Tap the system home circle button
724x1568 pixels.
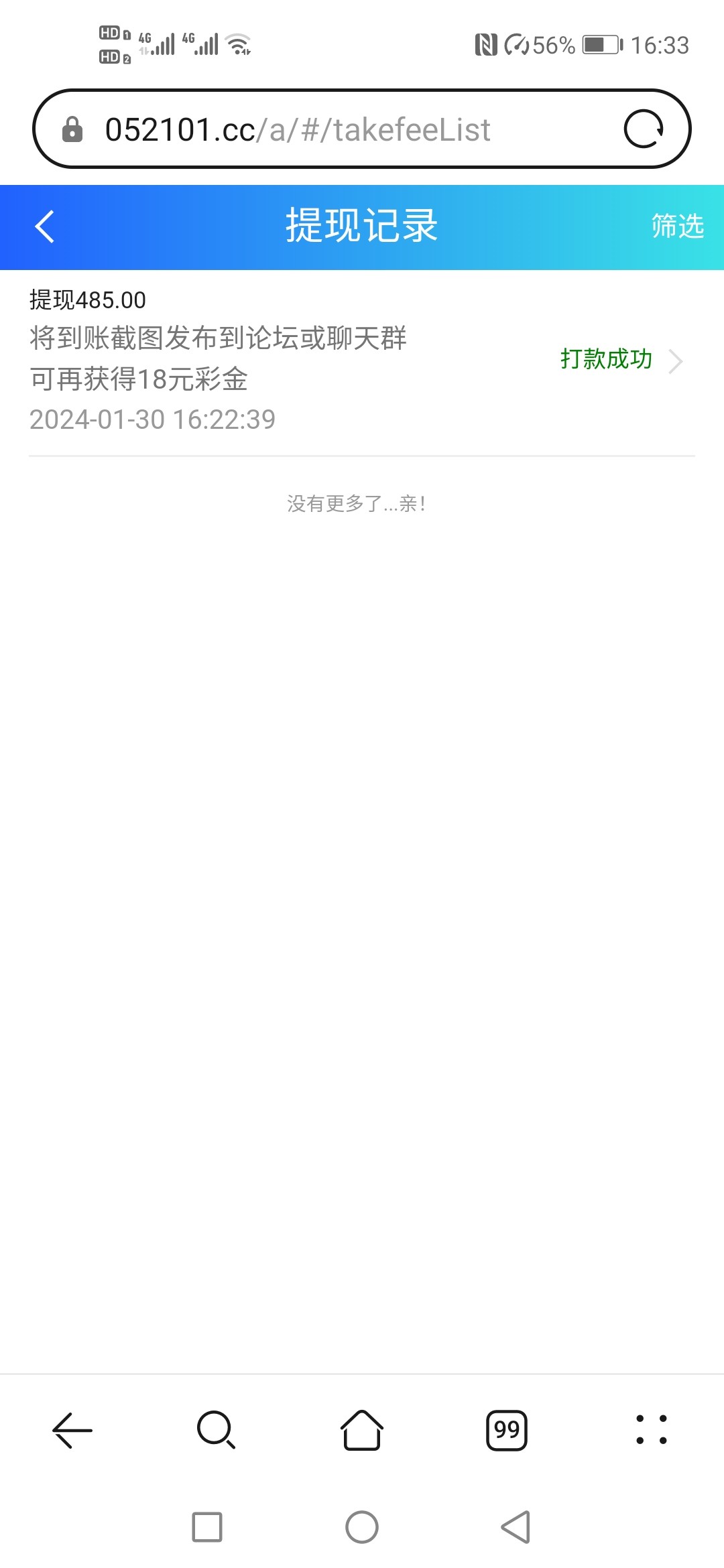tap(362, 1527)
